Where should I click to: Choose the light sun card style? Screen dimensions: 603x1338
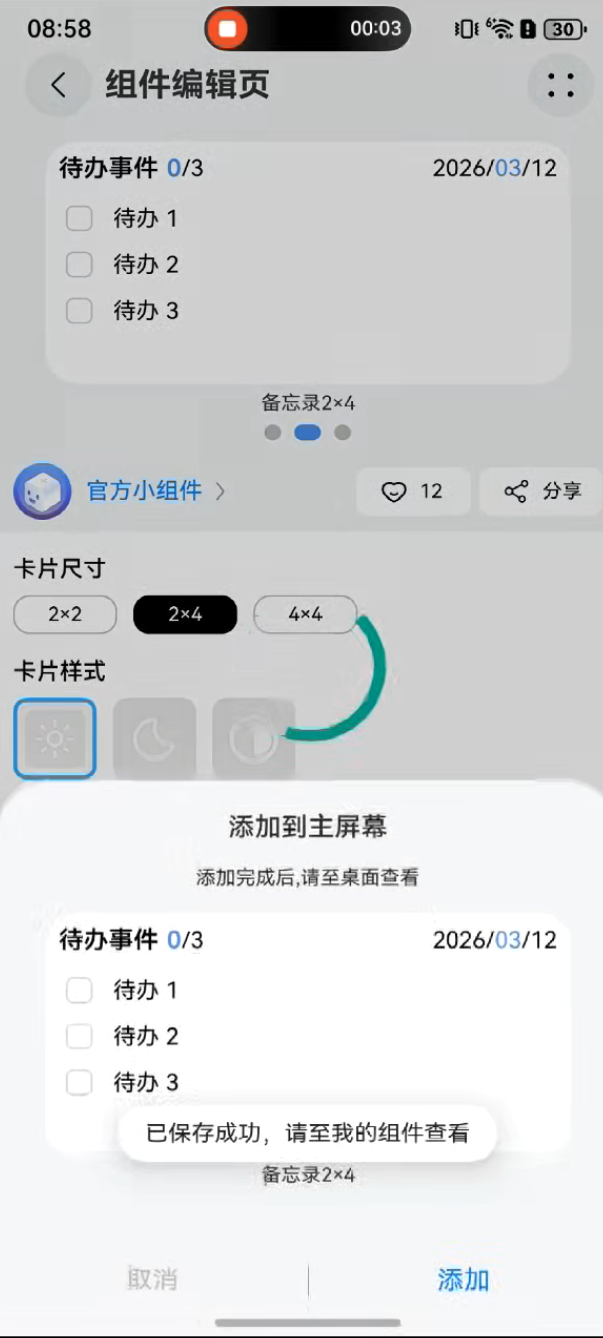click(55, 739)
